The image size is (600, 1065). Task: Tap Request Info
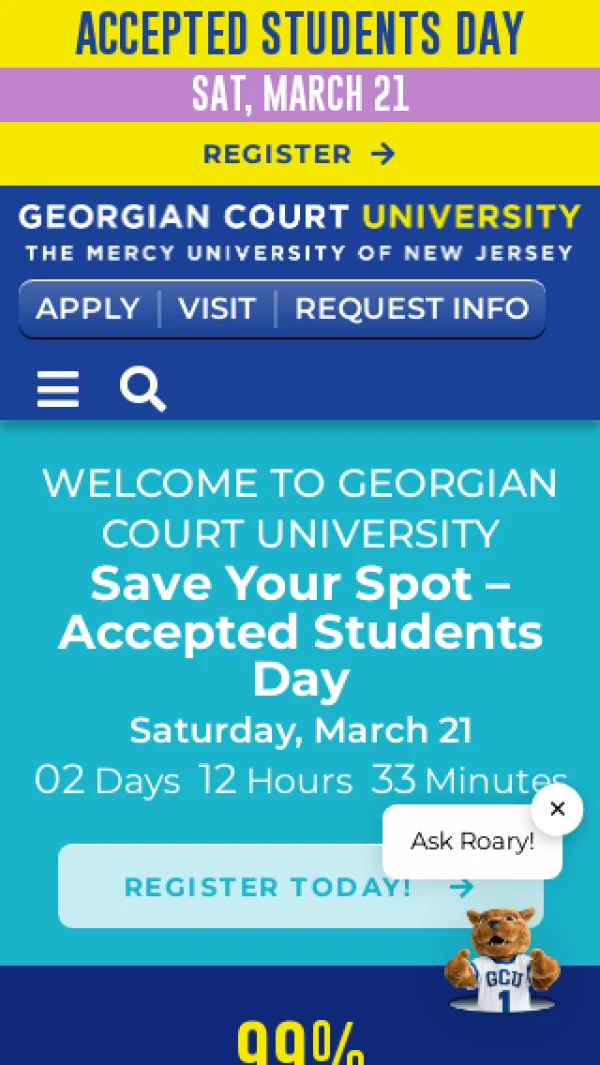click(411, 309)
